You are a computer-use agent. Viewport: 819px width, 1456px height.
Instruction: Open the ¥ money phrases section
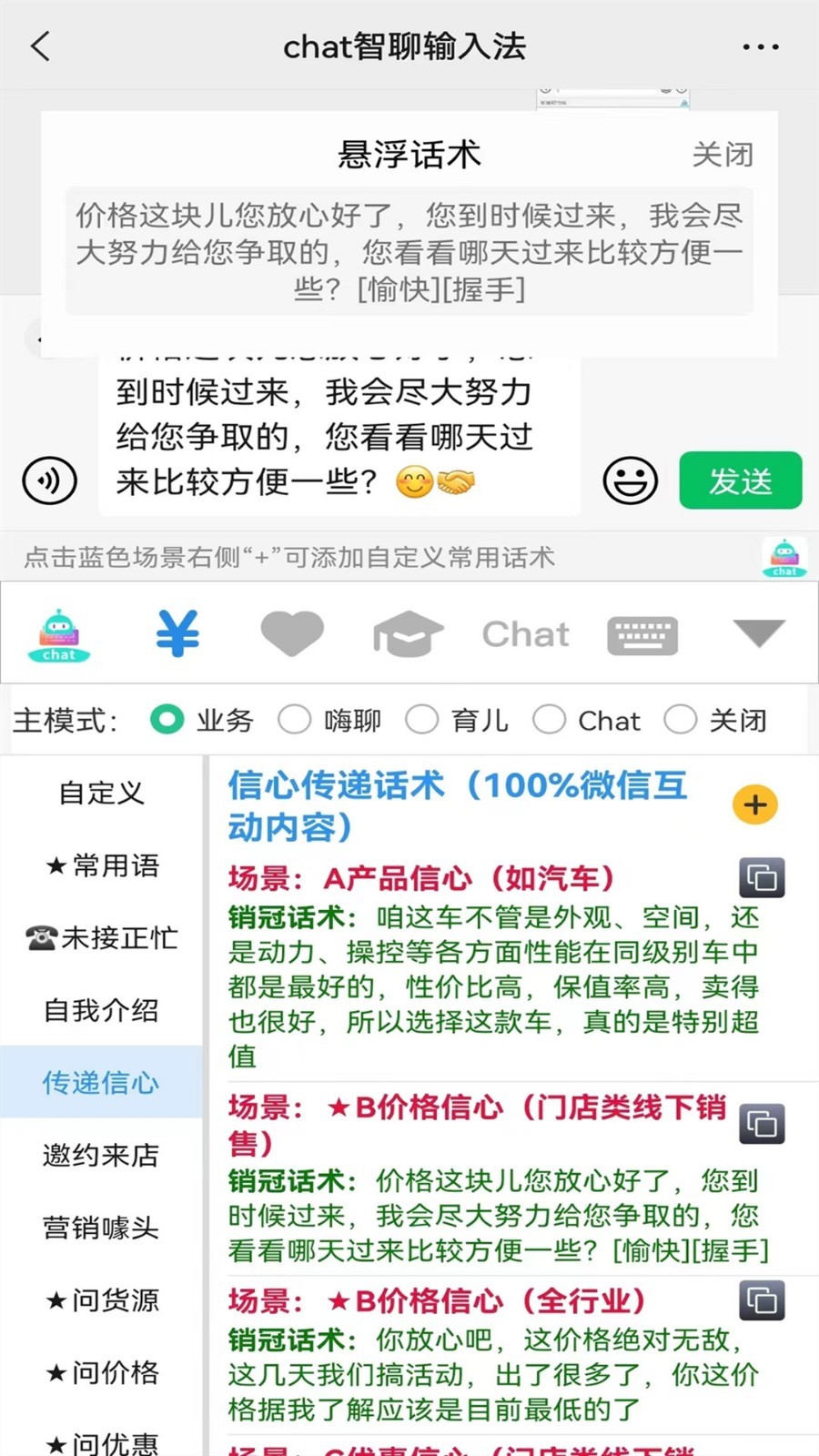click(177, 633)
